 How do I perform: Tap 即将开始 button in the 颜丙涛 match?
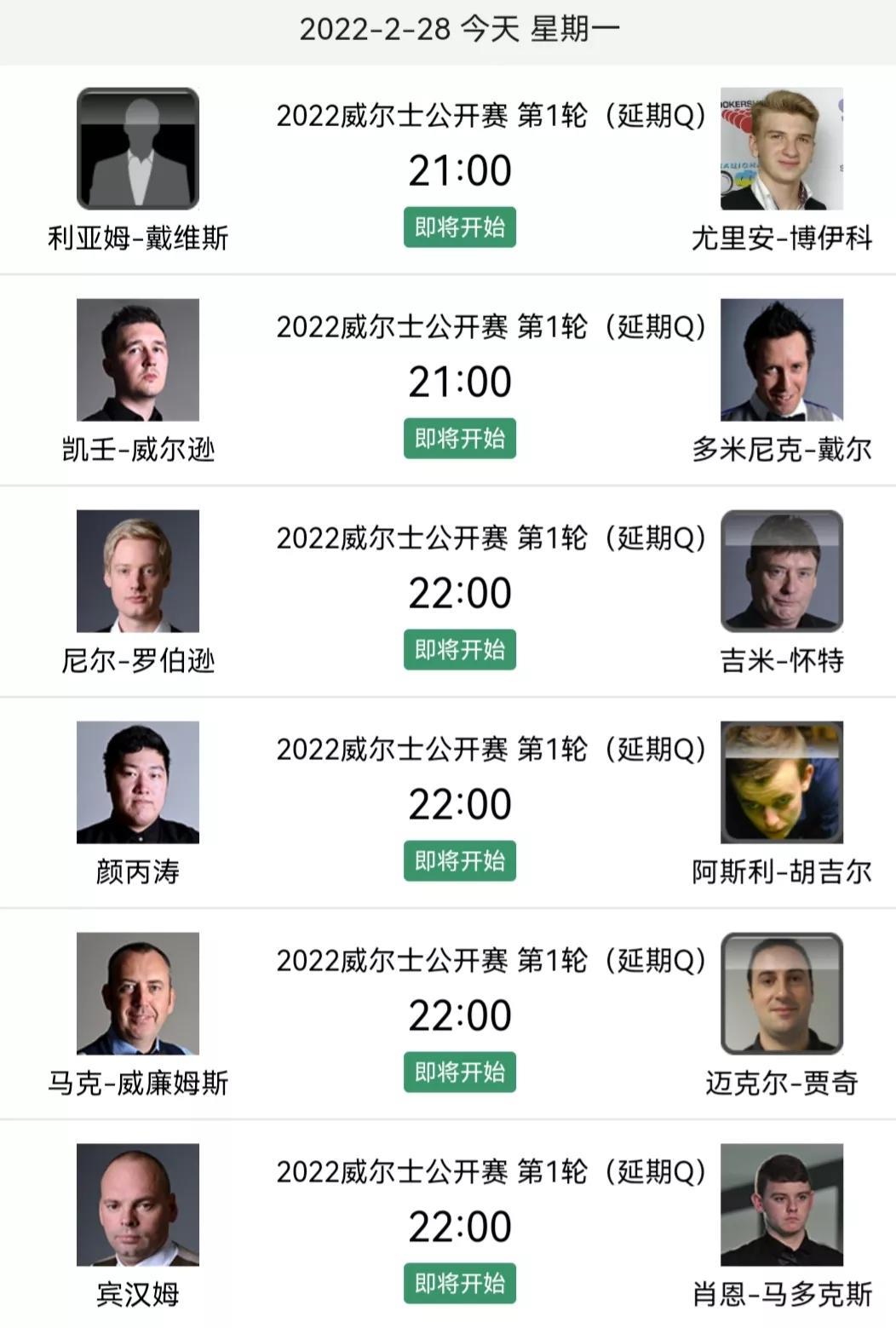tap(460, 861)
